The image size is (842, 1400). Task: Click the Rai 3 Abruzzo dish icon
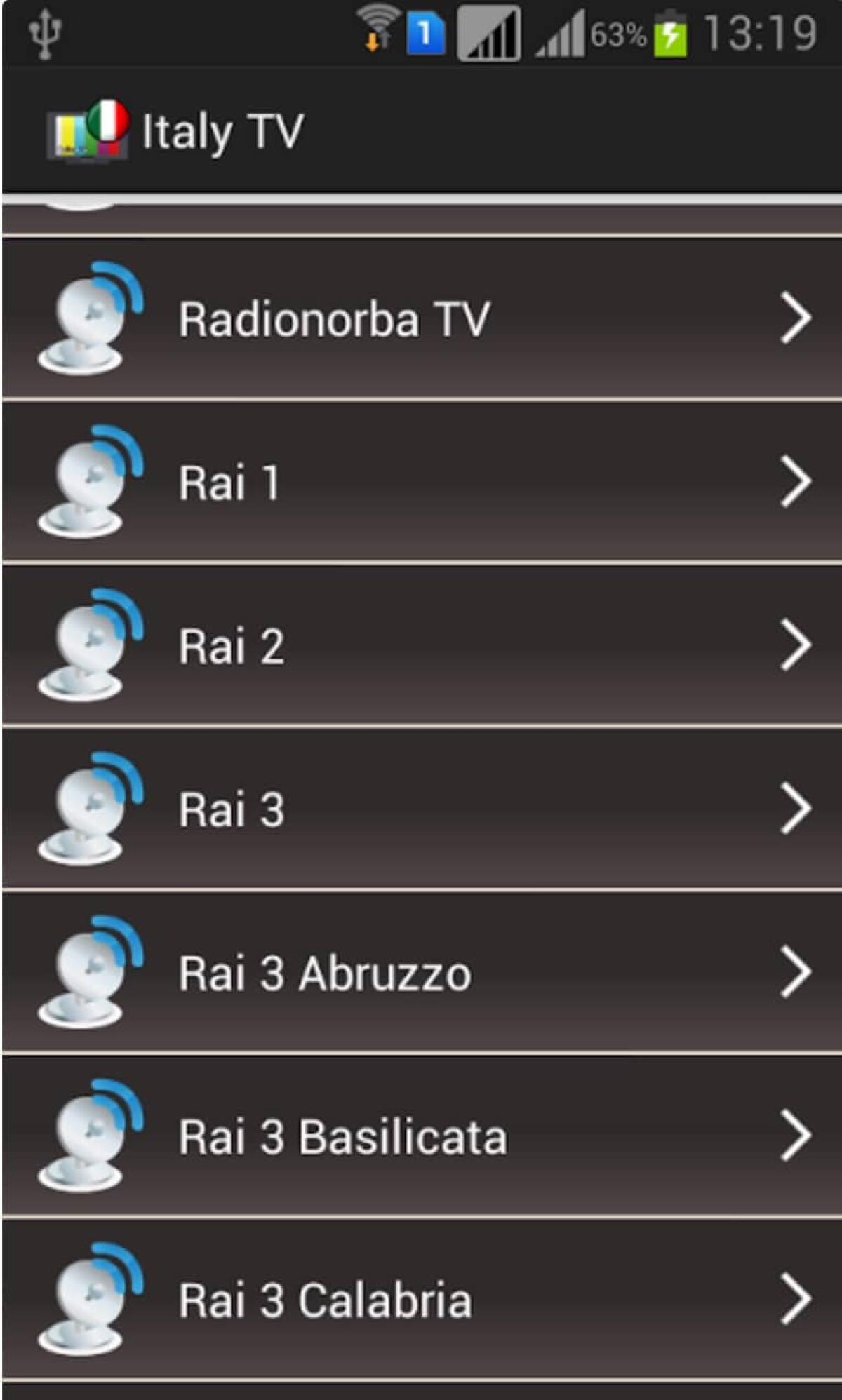[x=91, y=975]
